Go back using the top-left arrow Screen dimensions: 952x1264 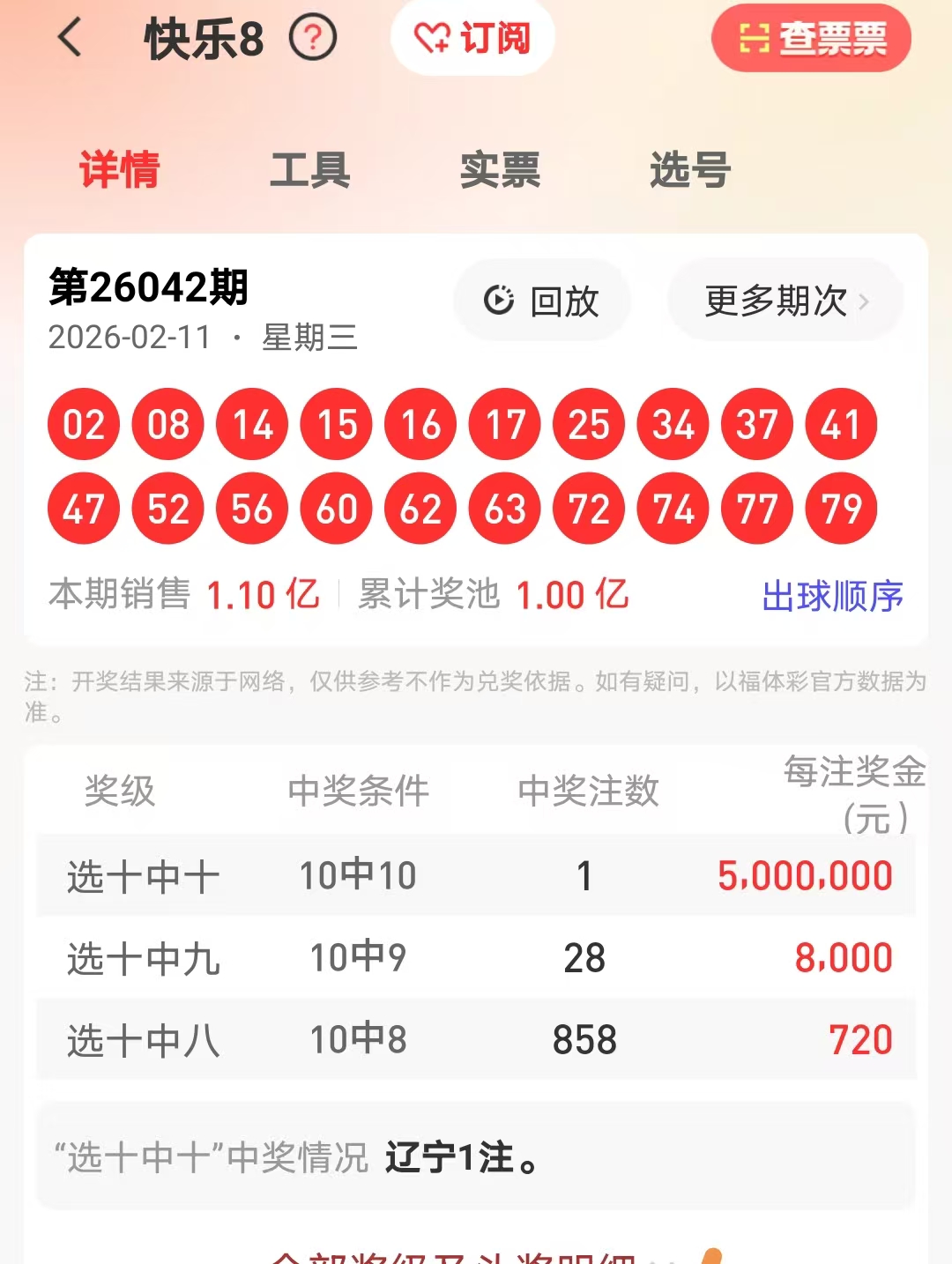[x=69, y=39]
